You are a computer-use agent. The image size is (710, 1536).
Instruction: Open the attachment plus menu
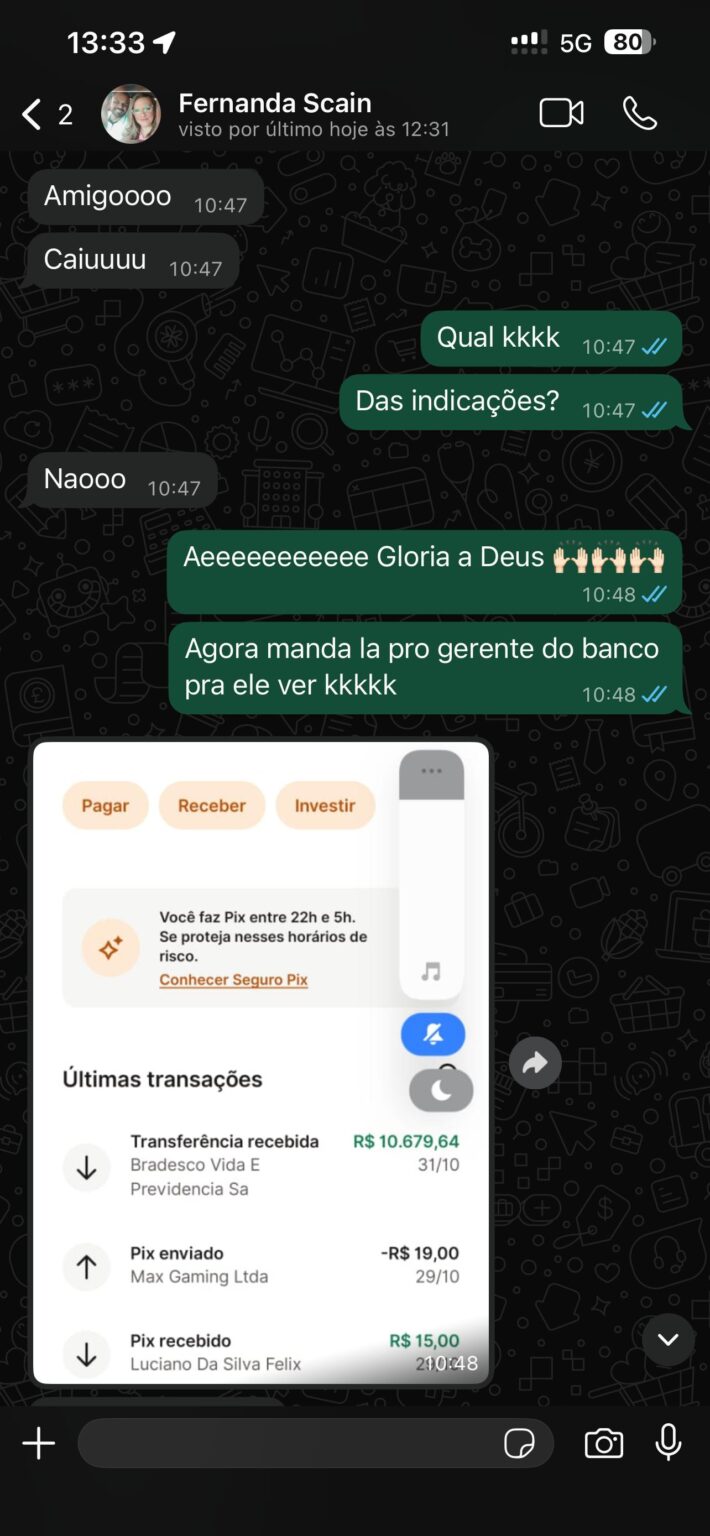[x=38, y=1443]
